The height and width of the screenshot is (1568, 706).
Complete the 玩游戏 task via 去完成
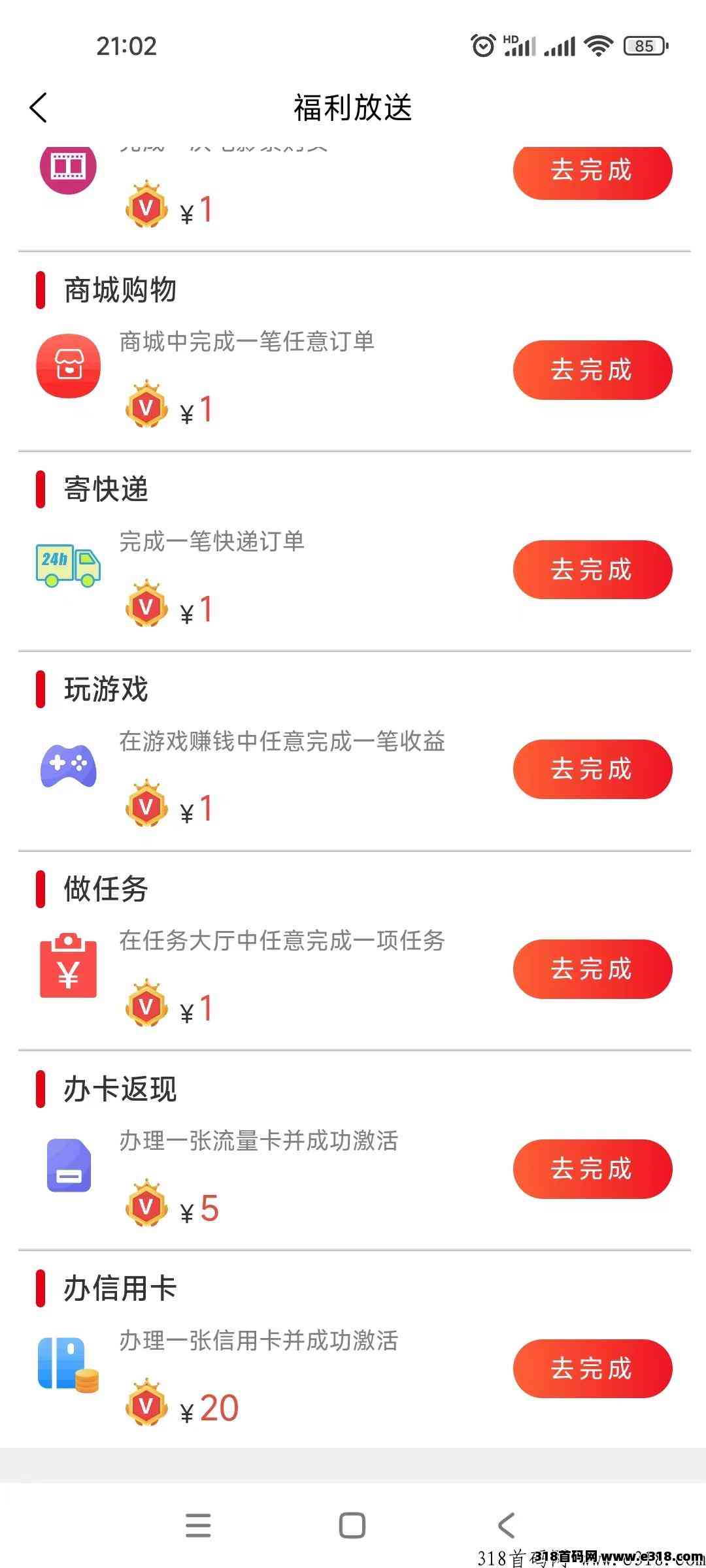click(592, 769)
